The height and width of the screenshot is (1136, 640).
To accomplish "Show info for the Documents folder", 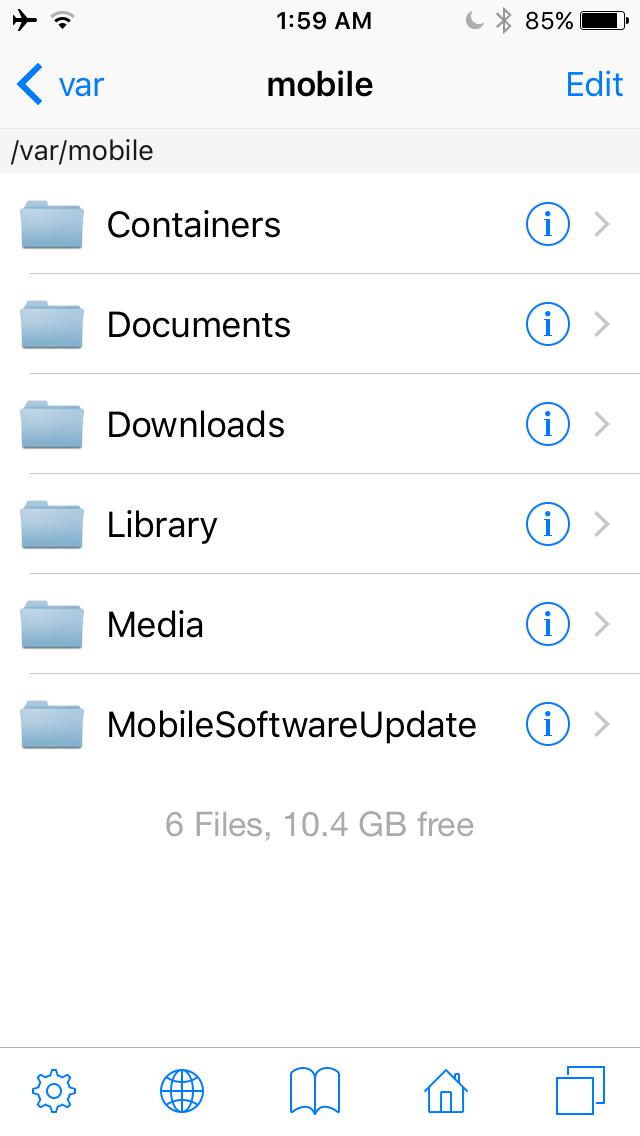I will click(x=547, y=325).
